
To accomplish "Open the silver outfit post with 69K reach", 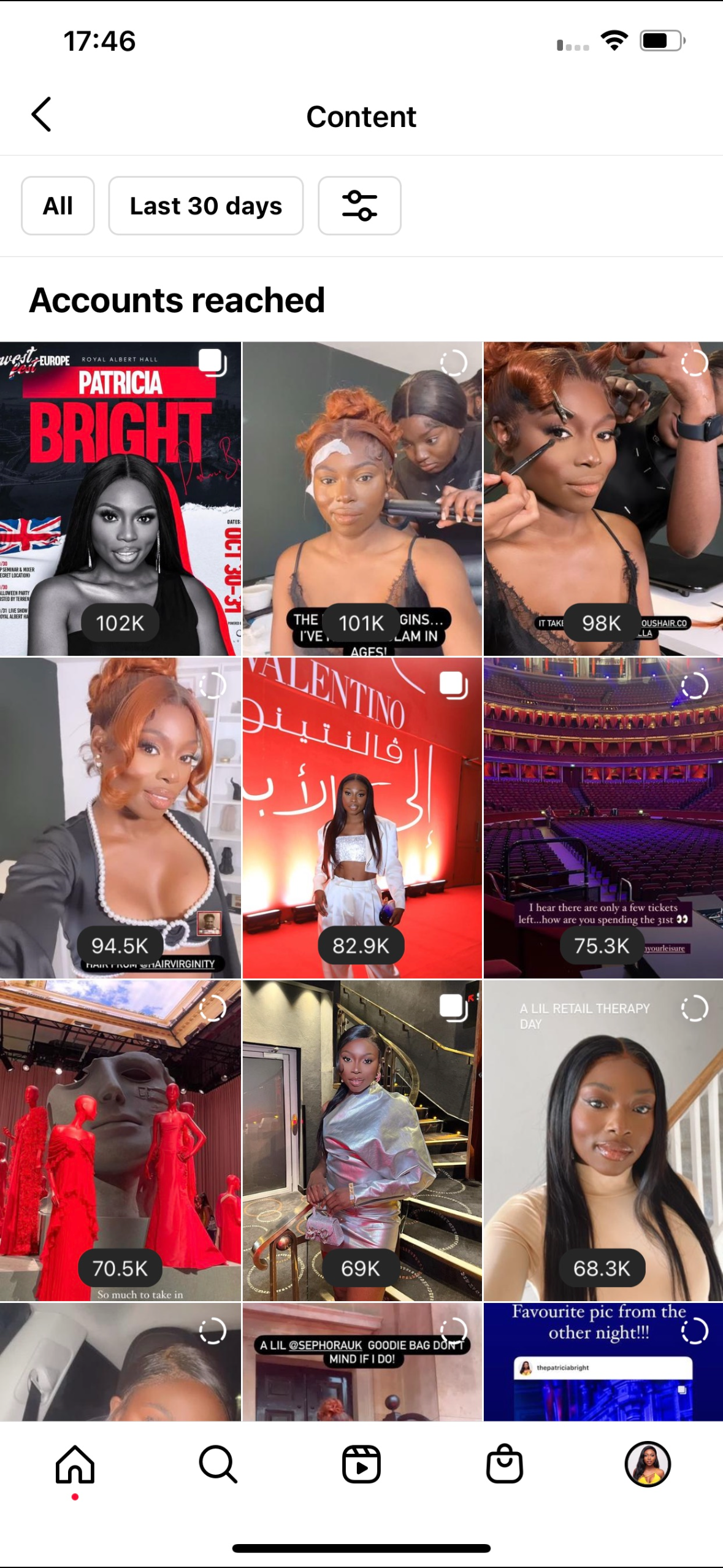I will point(362,1140).
